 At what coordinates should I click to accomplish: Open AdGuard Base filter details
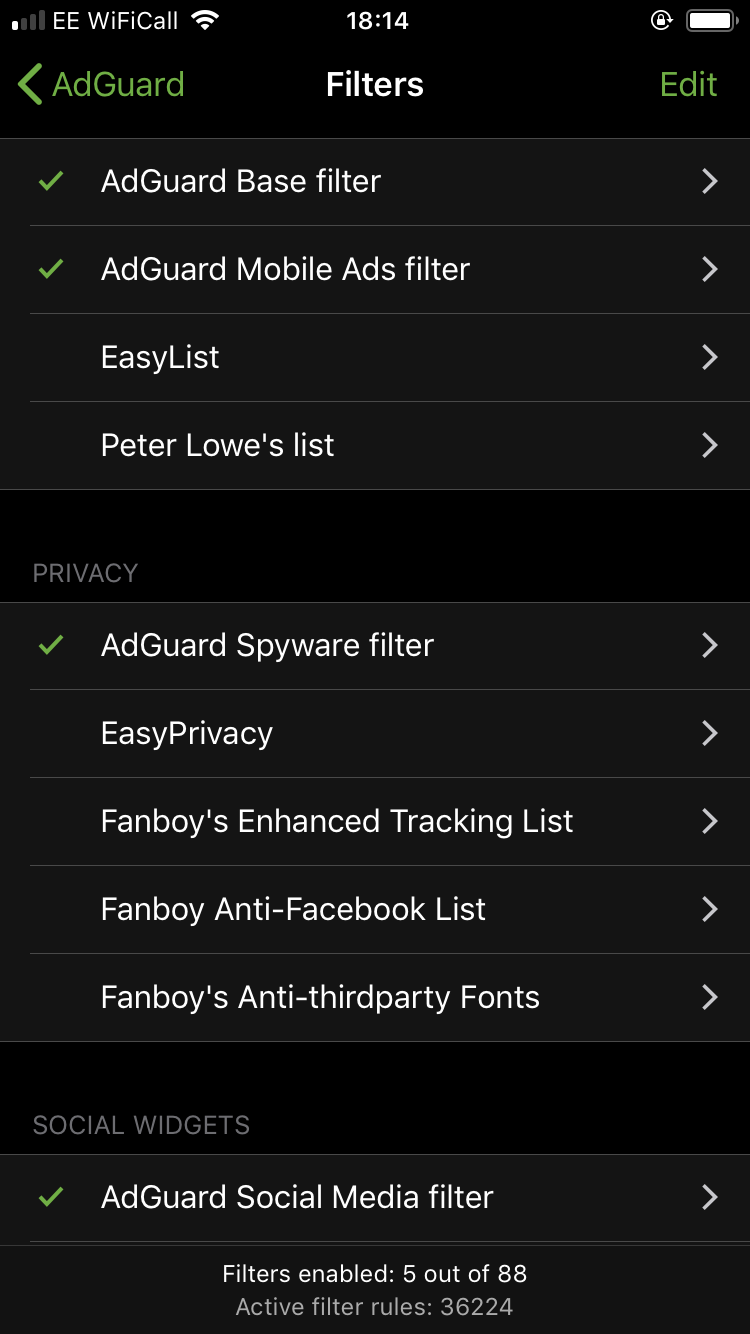click(375, 182)
